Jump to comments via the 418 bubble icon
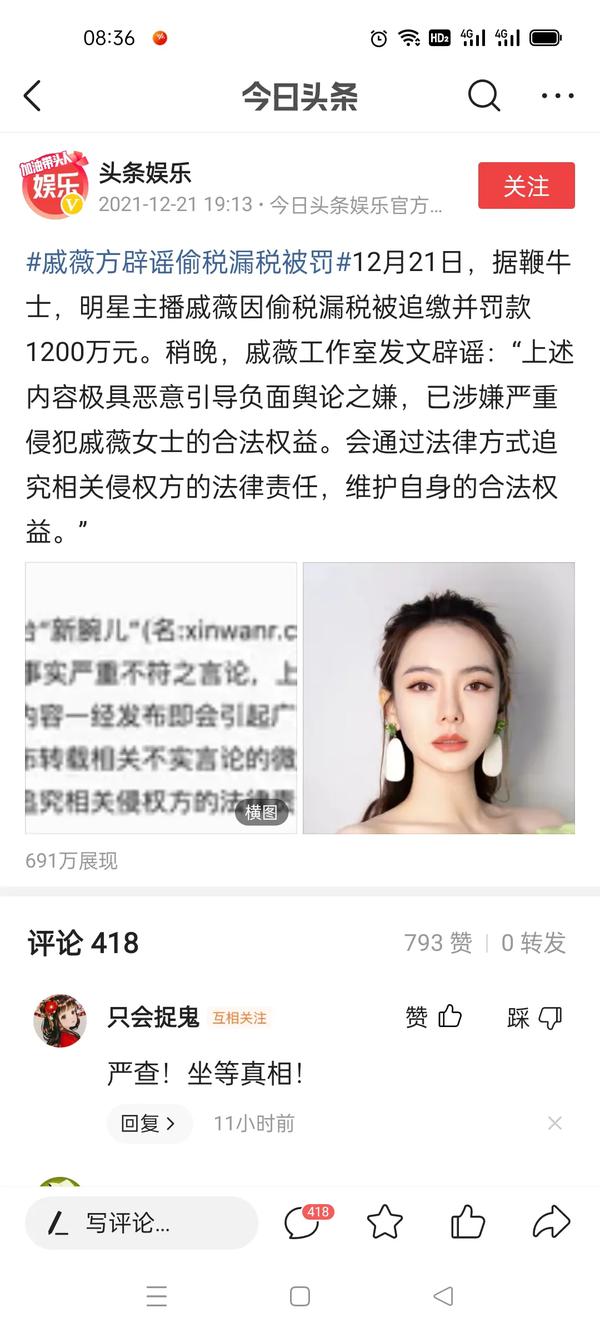This screenshot has width=600, height=1333. (x=304, y=1221)
